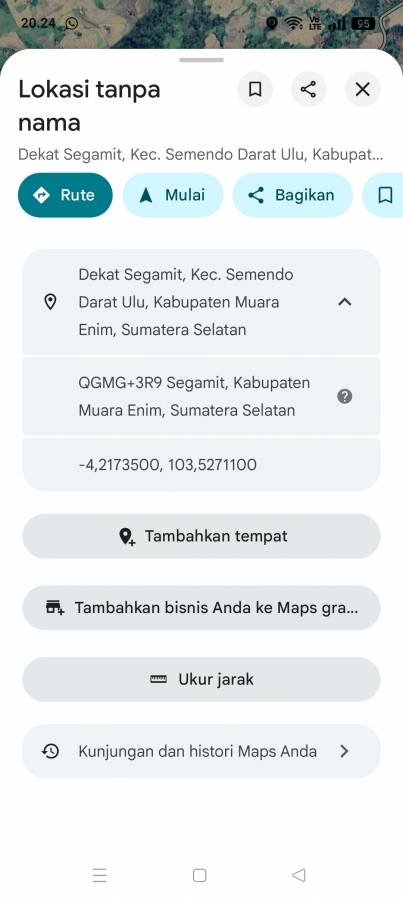Start navigation with Mulai

[x=173, y=195]
